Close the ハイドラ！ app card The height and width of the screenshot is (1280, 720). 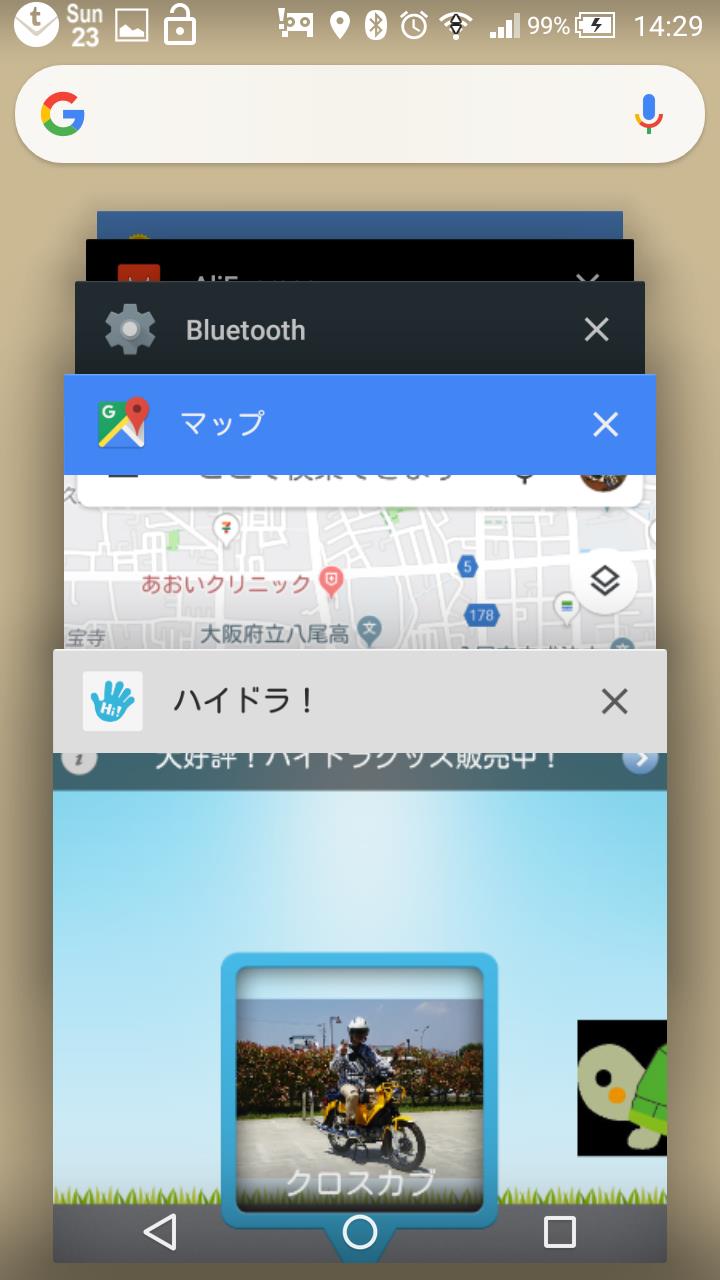coord(614,702)
